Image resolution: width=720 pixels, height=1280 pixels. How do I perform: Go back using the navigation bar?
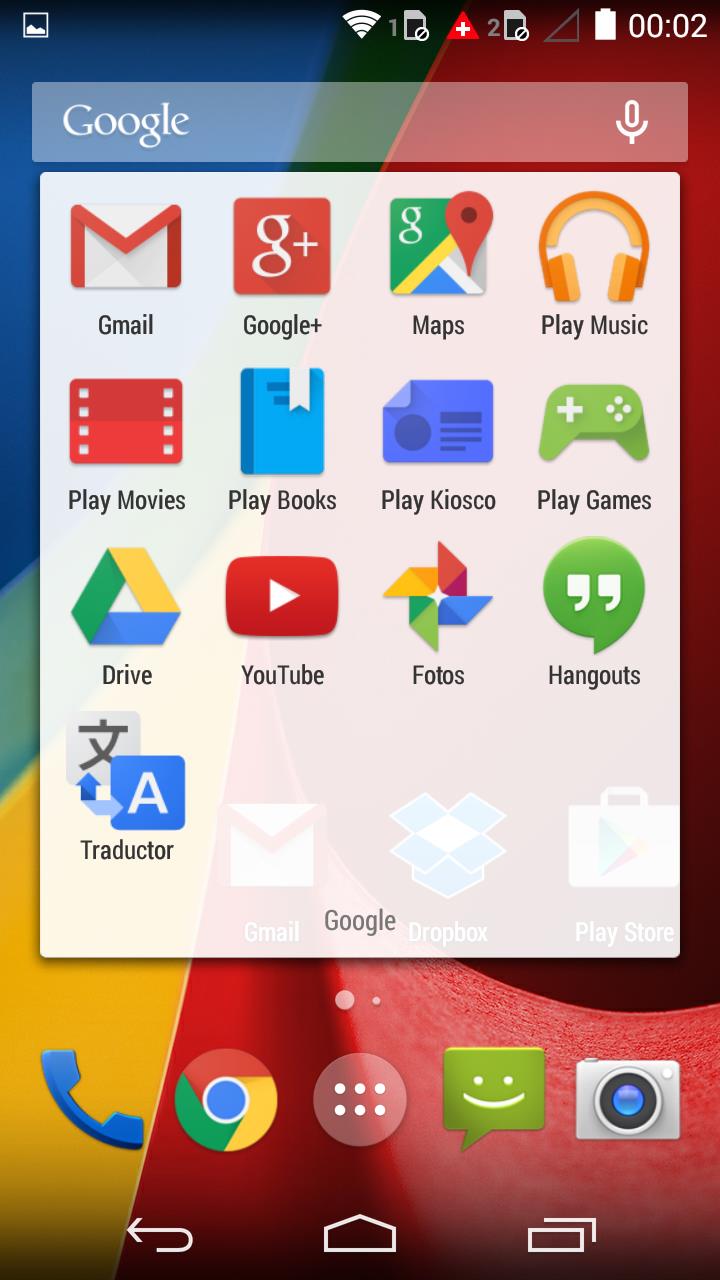tap(160, 1236)
